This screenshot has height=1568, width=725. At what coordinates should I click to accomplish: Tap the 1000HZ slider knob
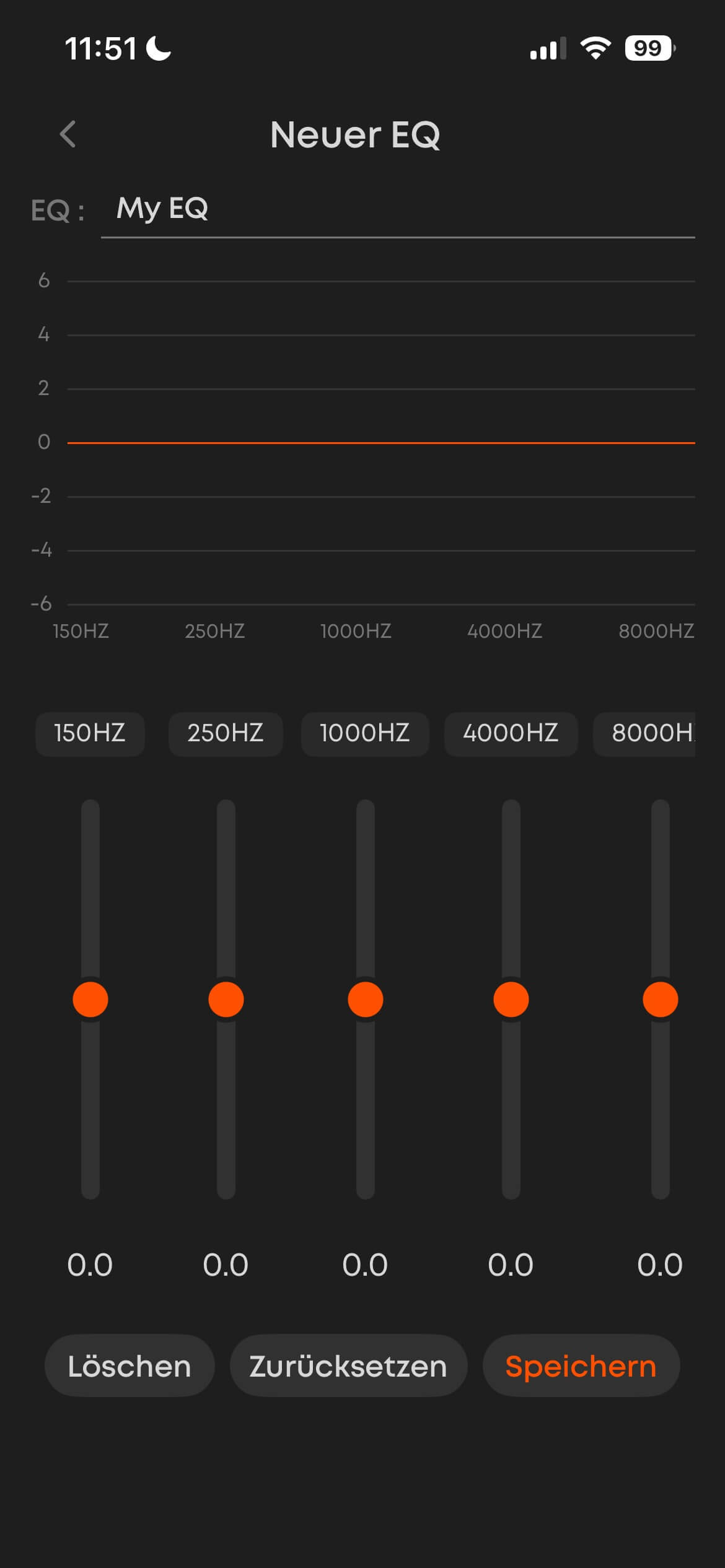tap(366, 1000)
